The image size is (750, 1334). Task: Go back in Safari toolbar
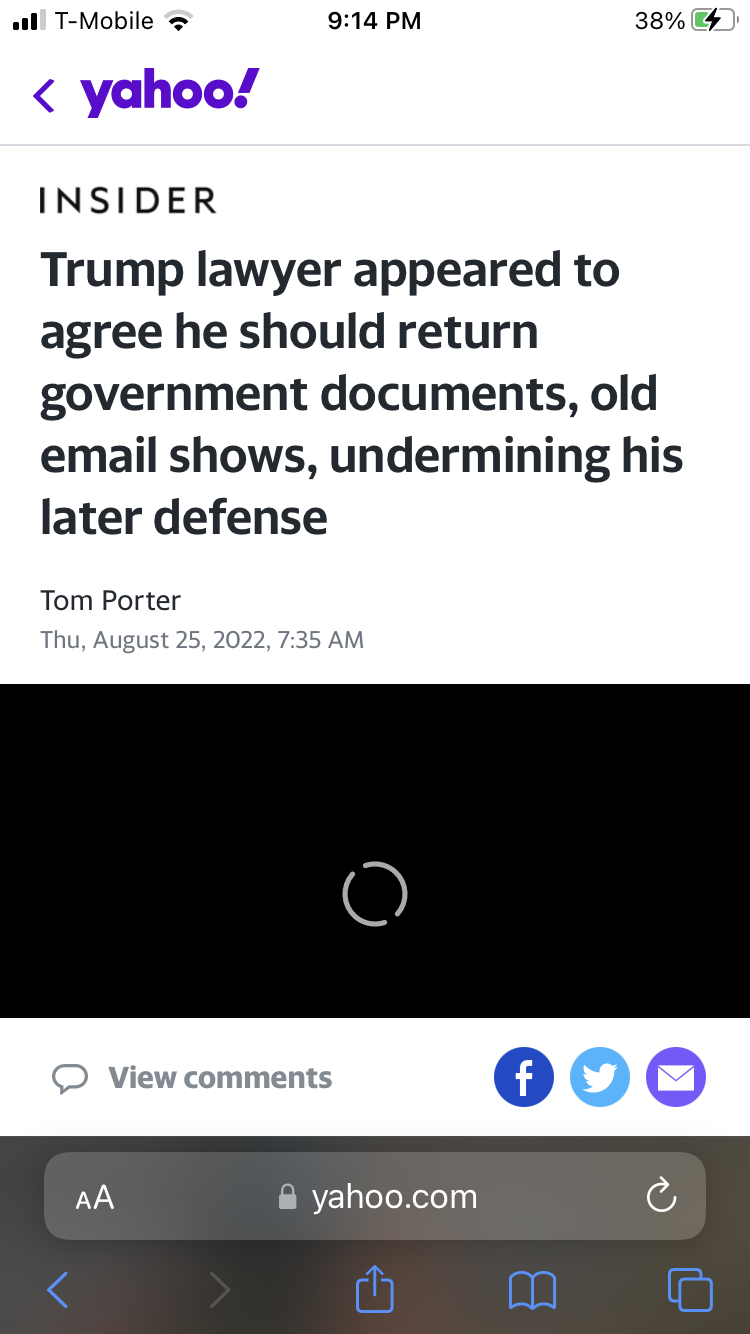click(58, 1290)
